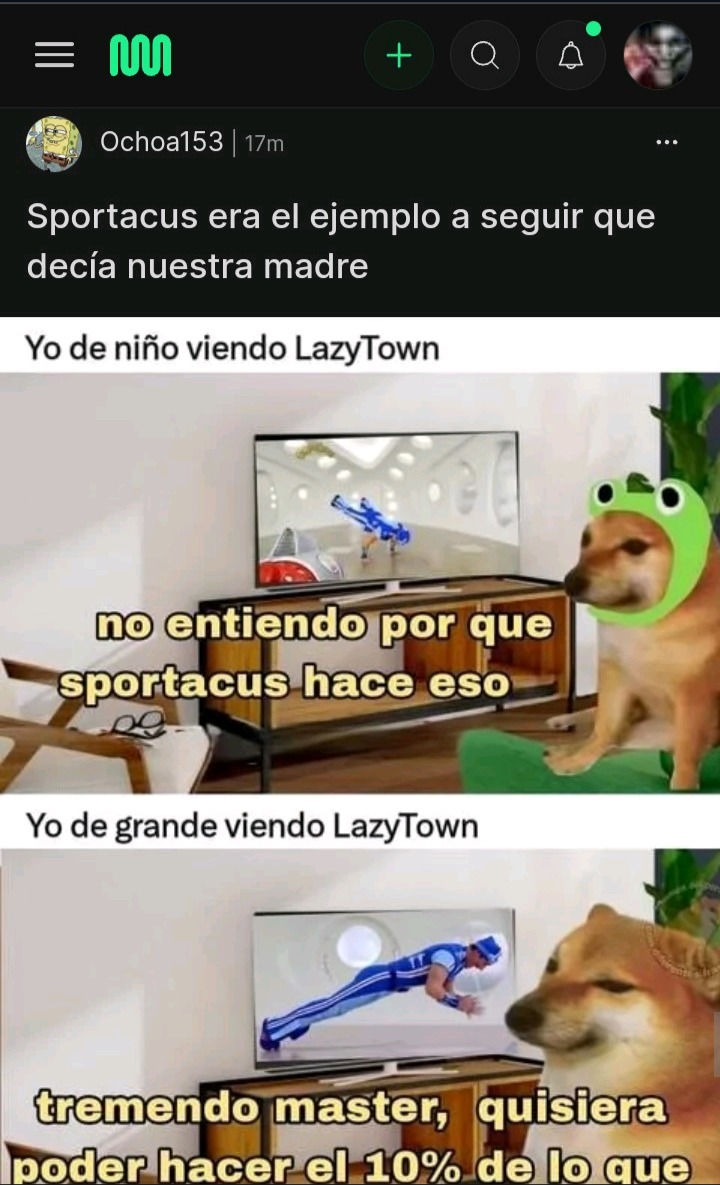Create a new post with plus button
The width and height of the screenshot is (720, 1185).
point(398,56)
